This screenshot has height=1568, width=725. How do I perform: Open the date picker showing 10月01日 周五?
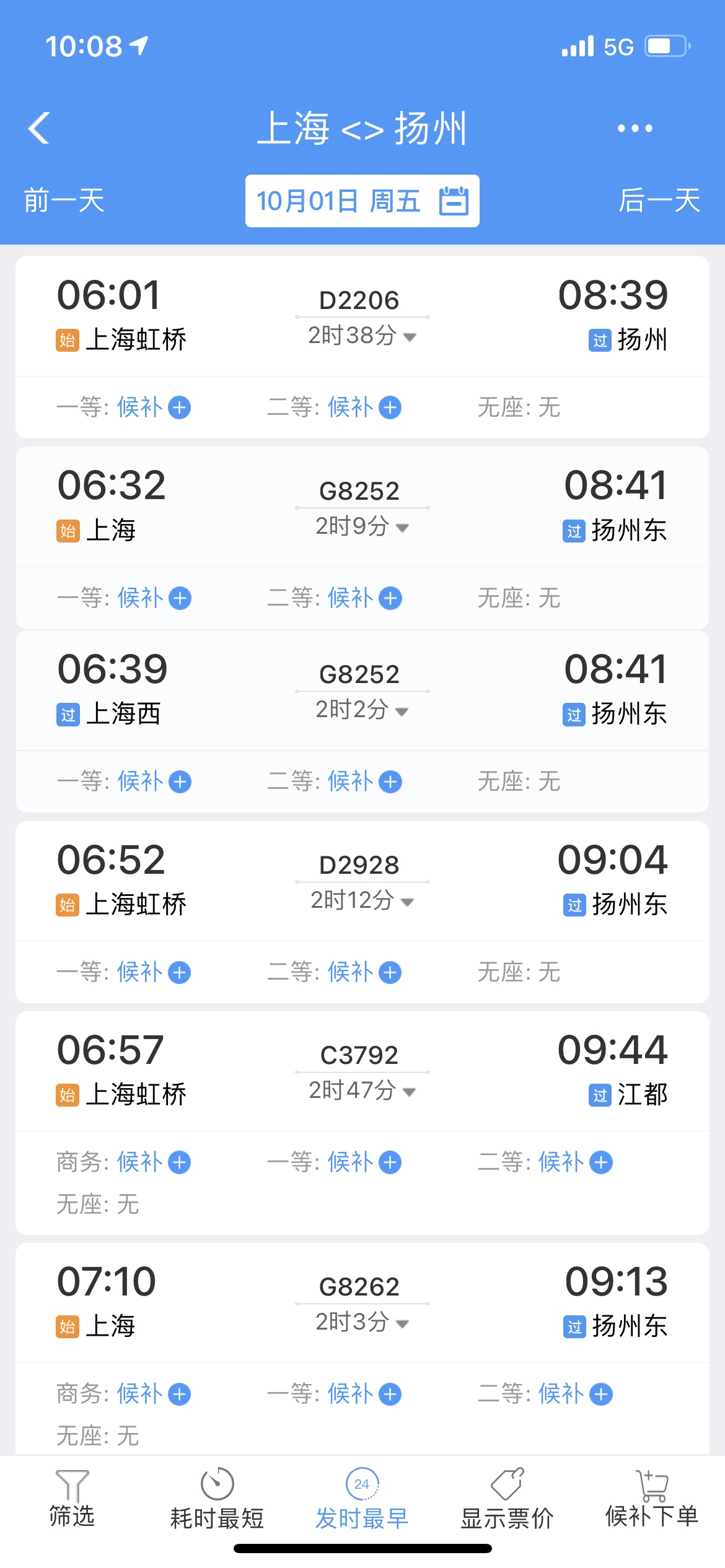point(362,201)
